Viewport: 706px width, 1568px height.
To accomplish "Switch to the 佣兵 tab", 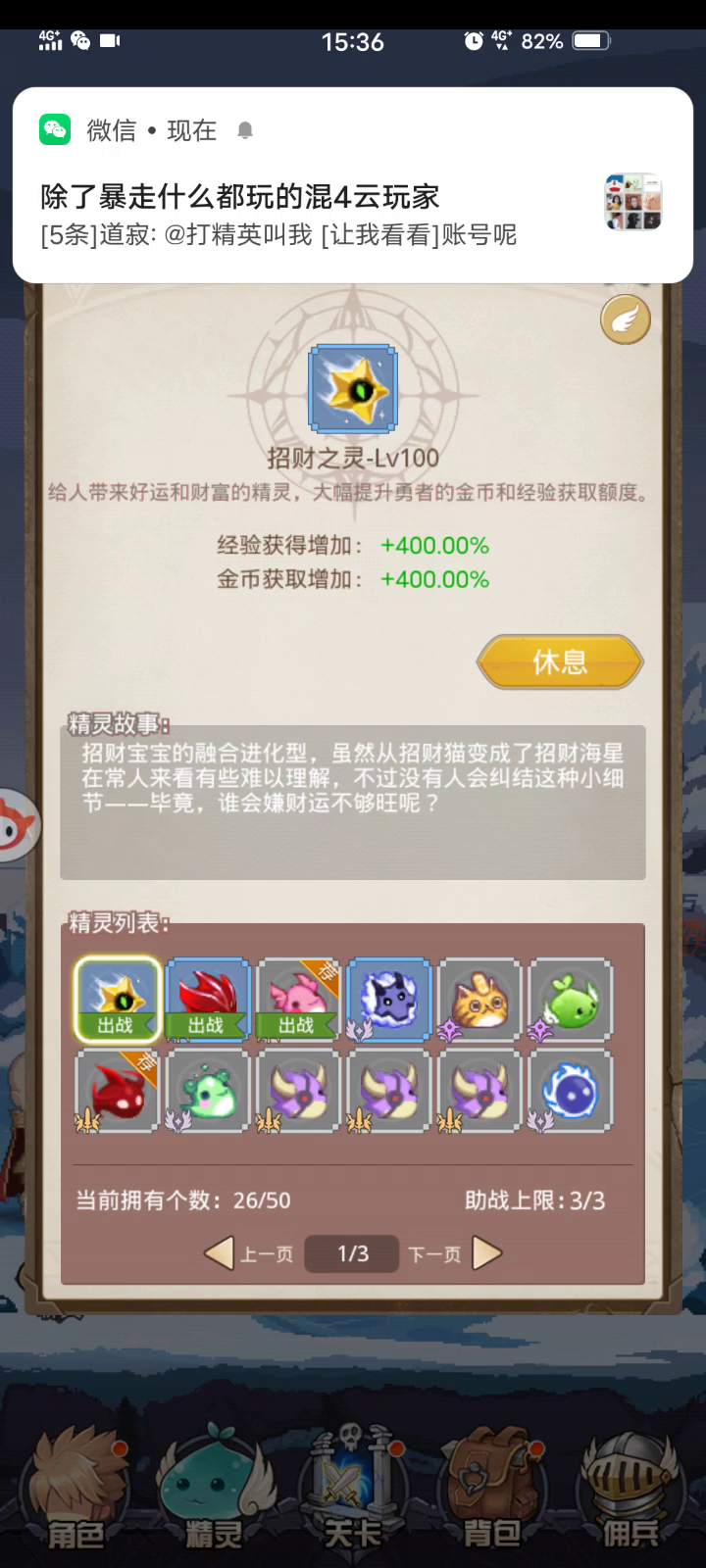I will coord(630,1490).
